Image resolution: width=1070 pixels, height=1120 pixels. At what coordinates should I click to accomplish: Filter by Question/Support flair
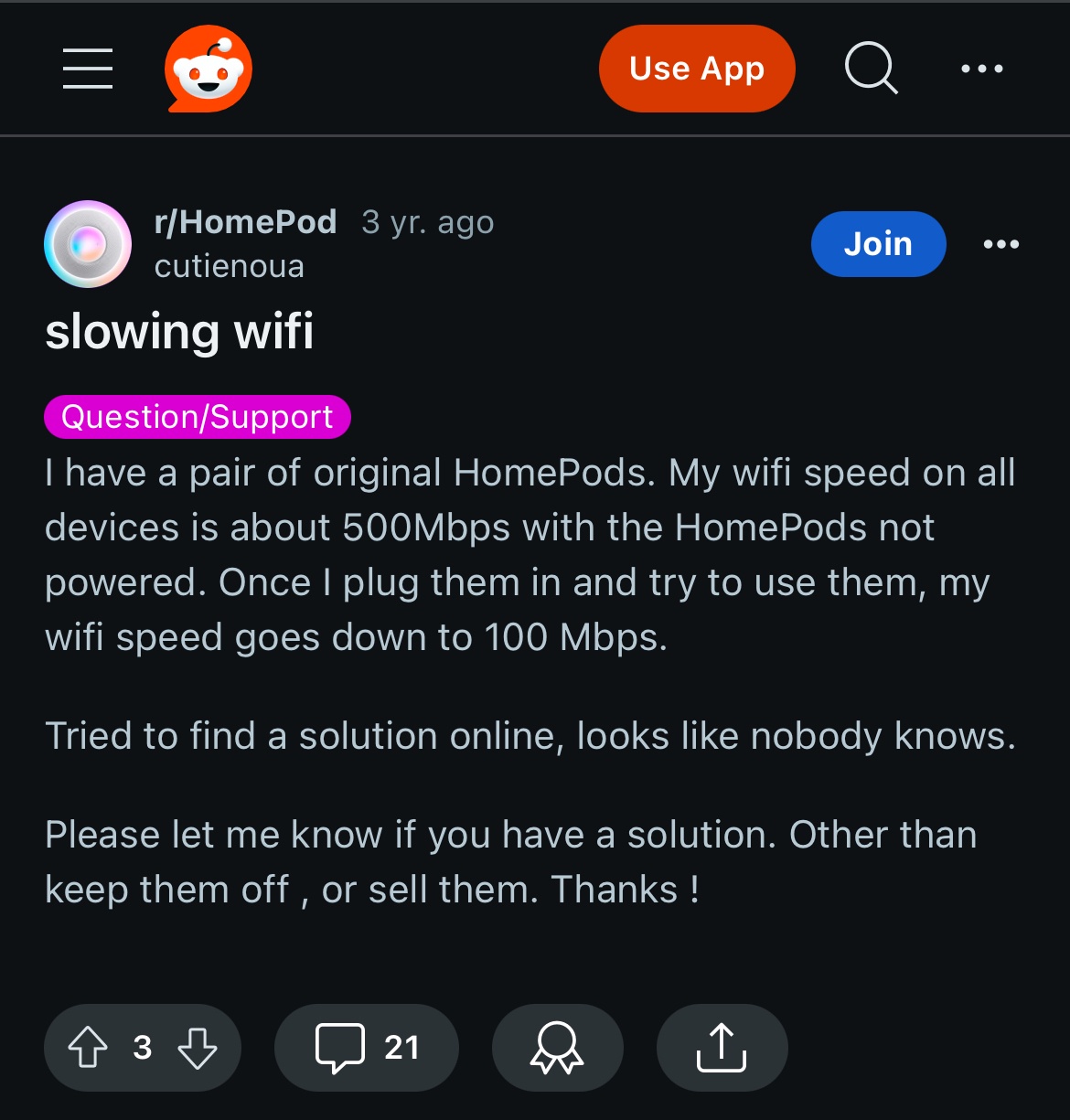click(197, 418)
